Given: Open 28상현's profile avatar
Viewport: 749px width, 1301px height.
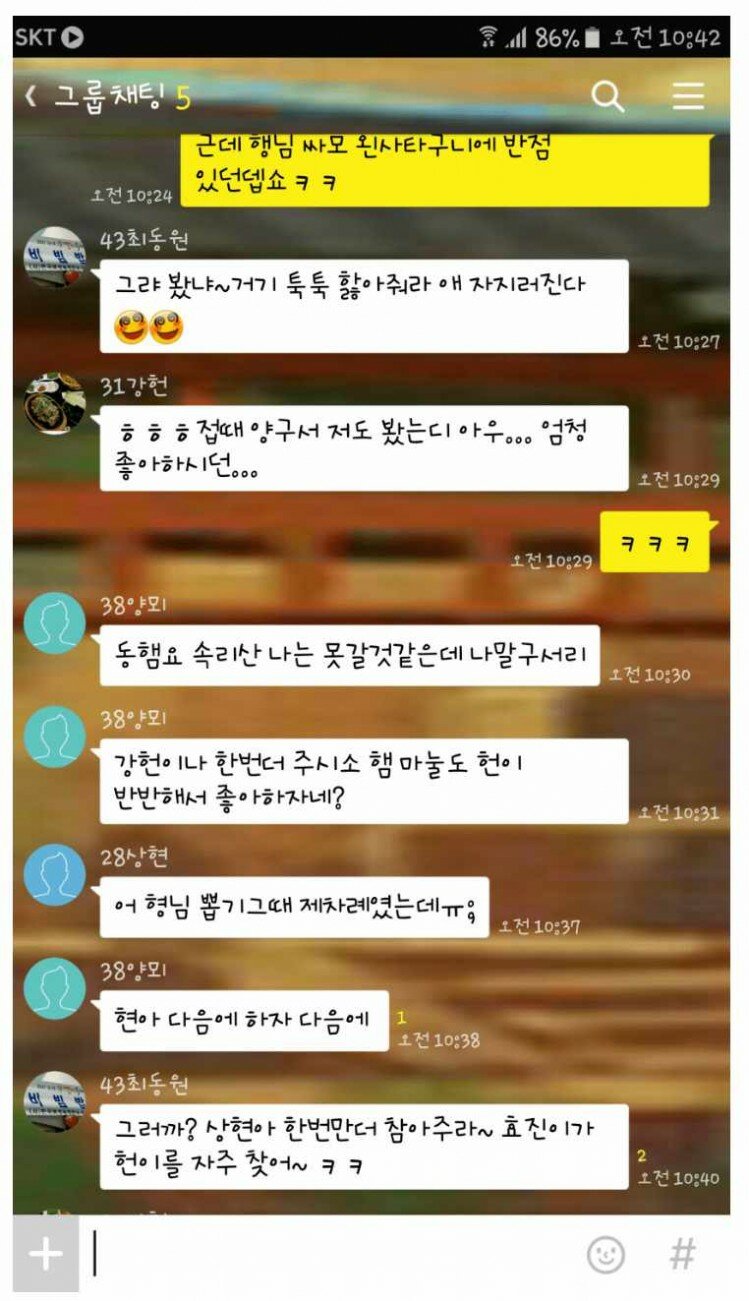Looking at the screenshot, I should (54, 875).
